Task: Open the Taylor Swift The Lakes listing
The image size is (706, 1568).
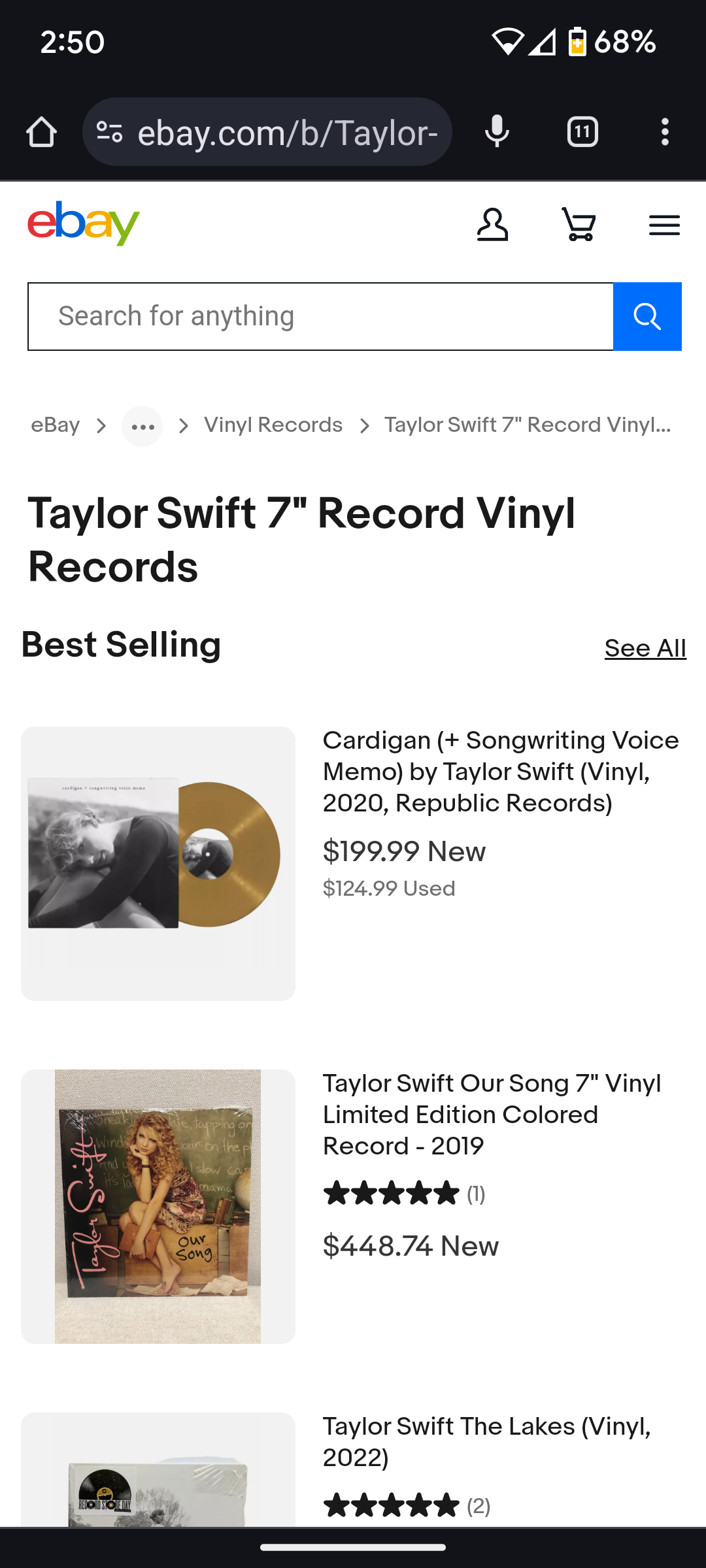Action: pyautogui.click(x=487, y=1442)
